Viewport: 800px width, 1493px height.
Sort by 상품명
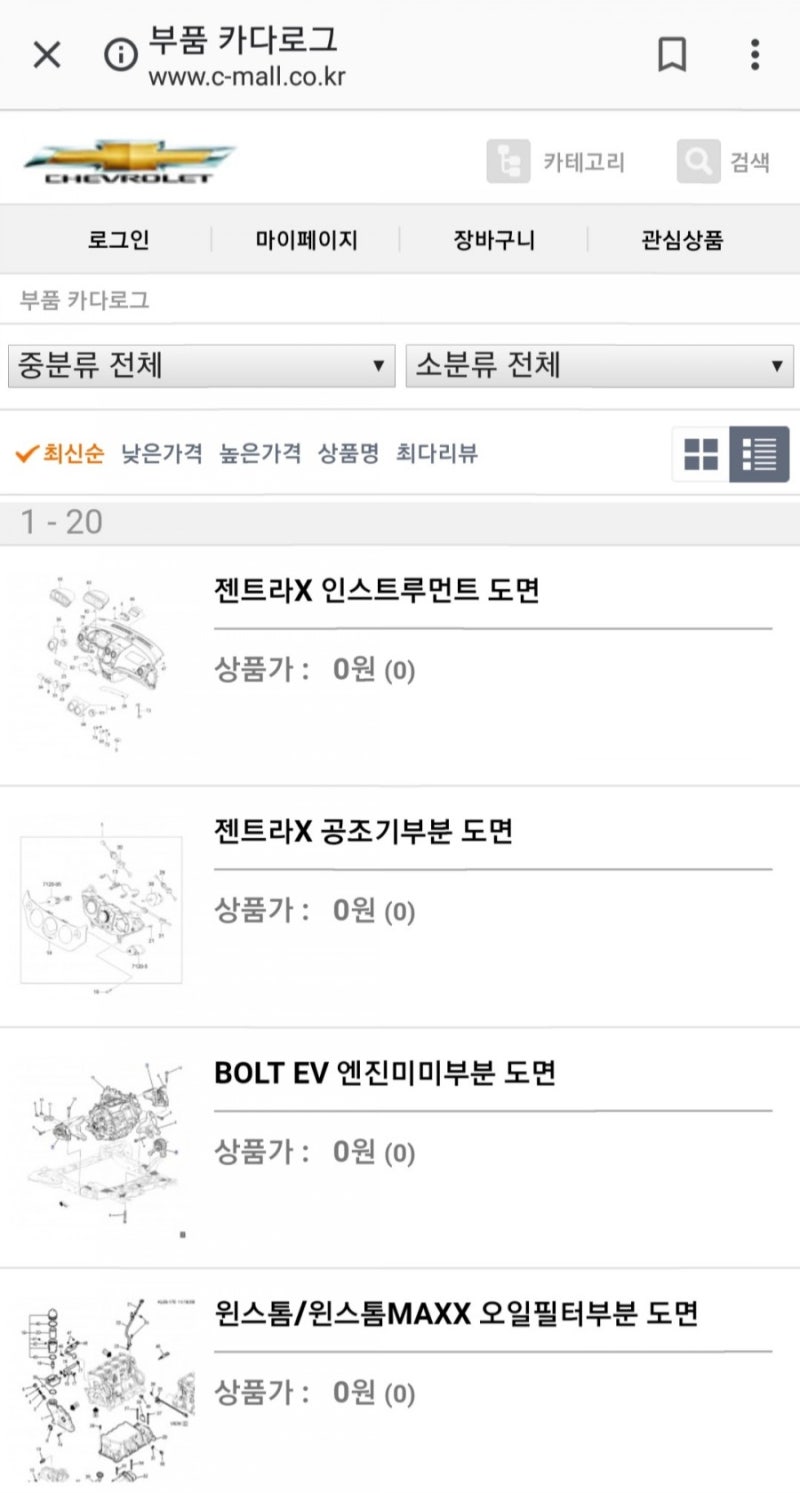(348, 454)
